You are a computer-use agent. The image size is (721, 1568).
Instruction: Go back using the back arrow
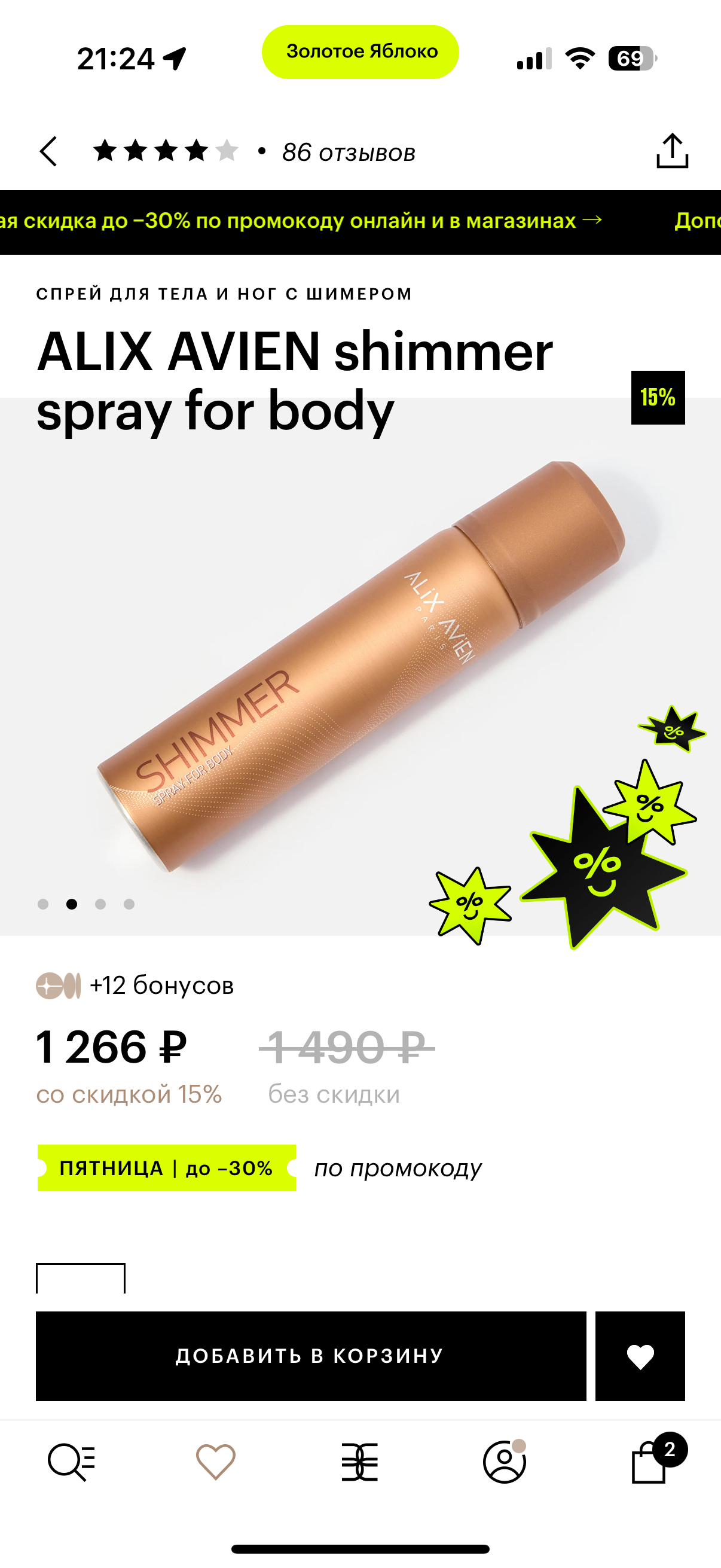[48, 151]
